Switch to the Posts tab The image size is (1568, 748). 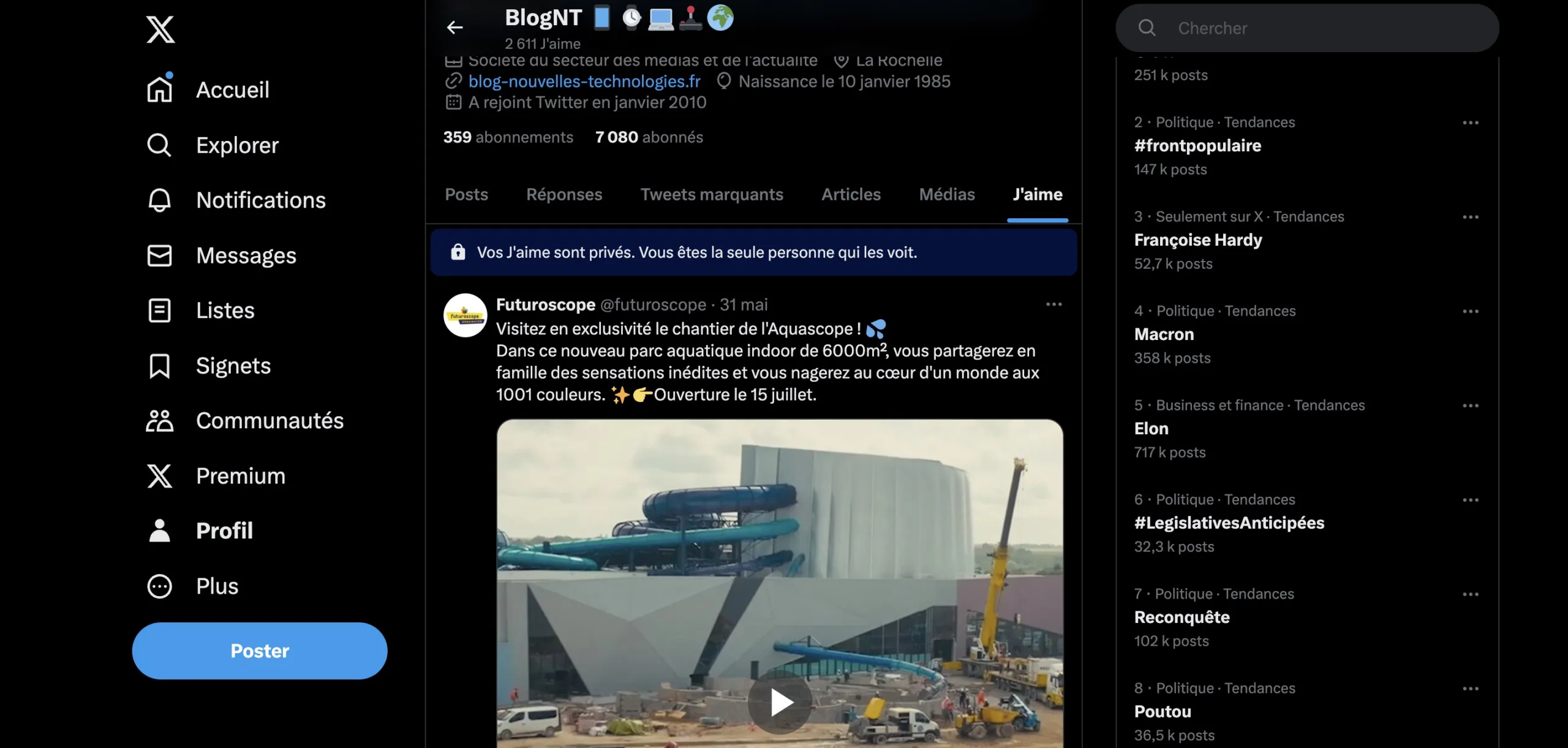point(466,194)
